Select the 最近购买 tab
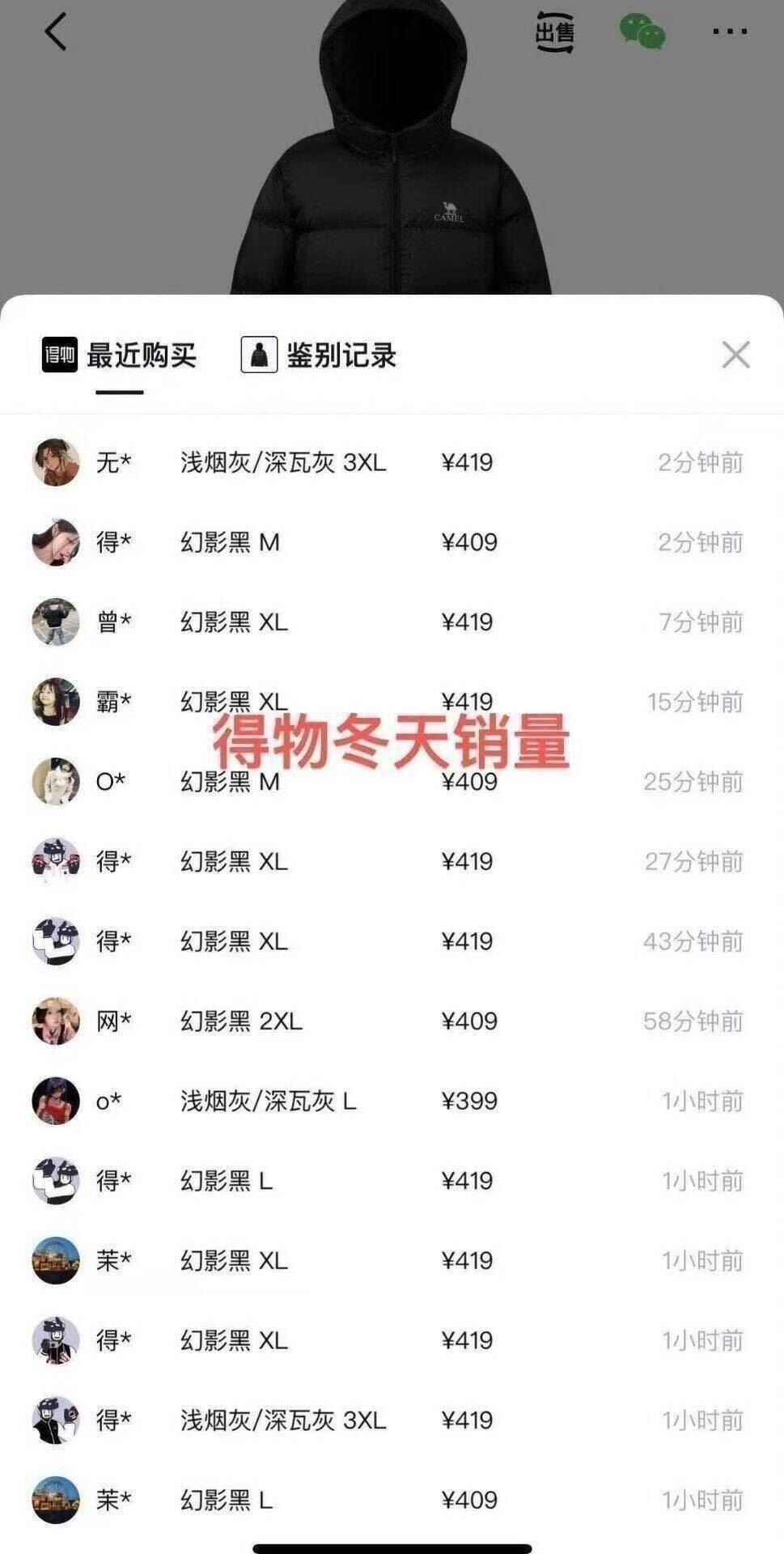This screenshot has height=1554, width=784. click(146, 352)
